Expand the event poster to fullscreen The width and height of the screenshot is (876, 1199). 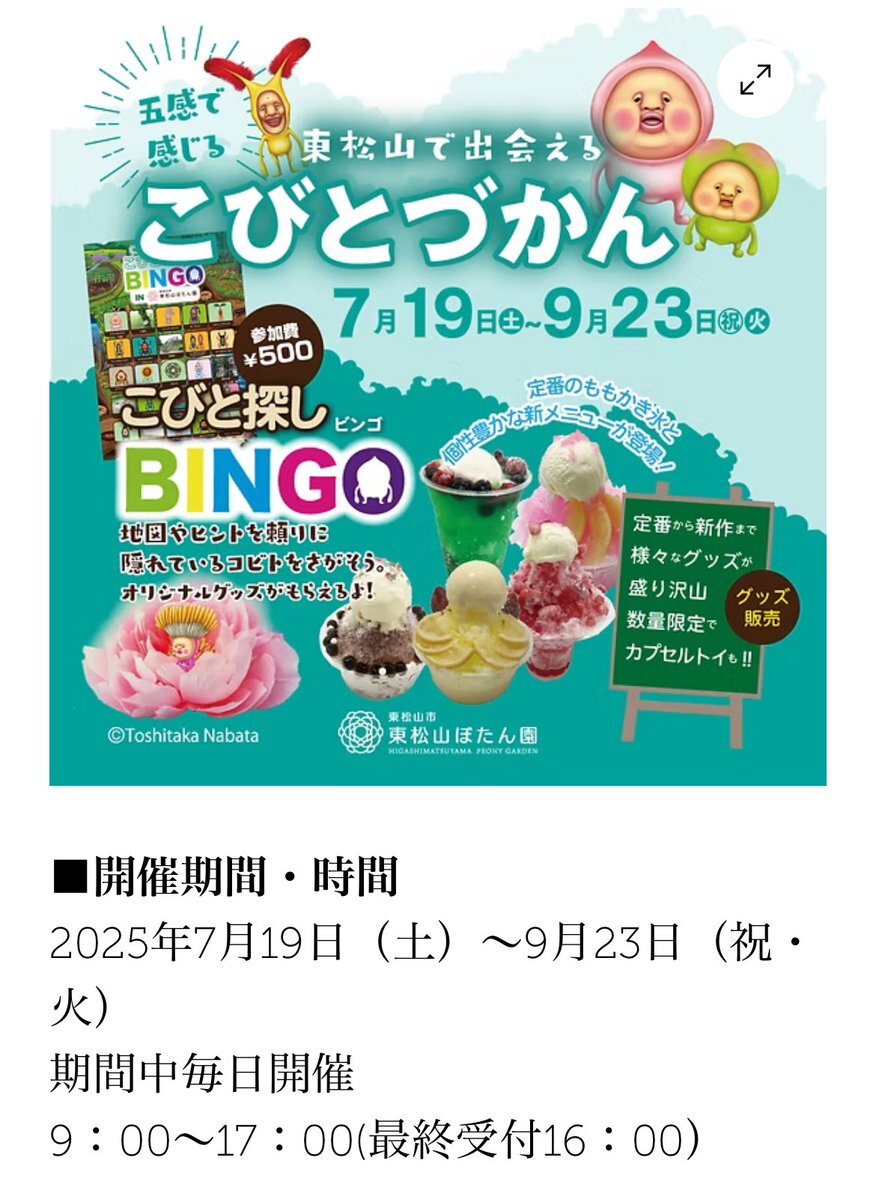coord(755,79)
